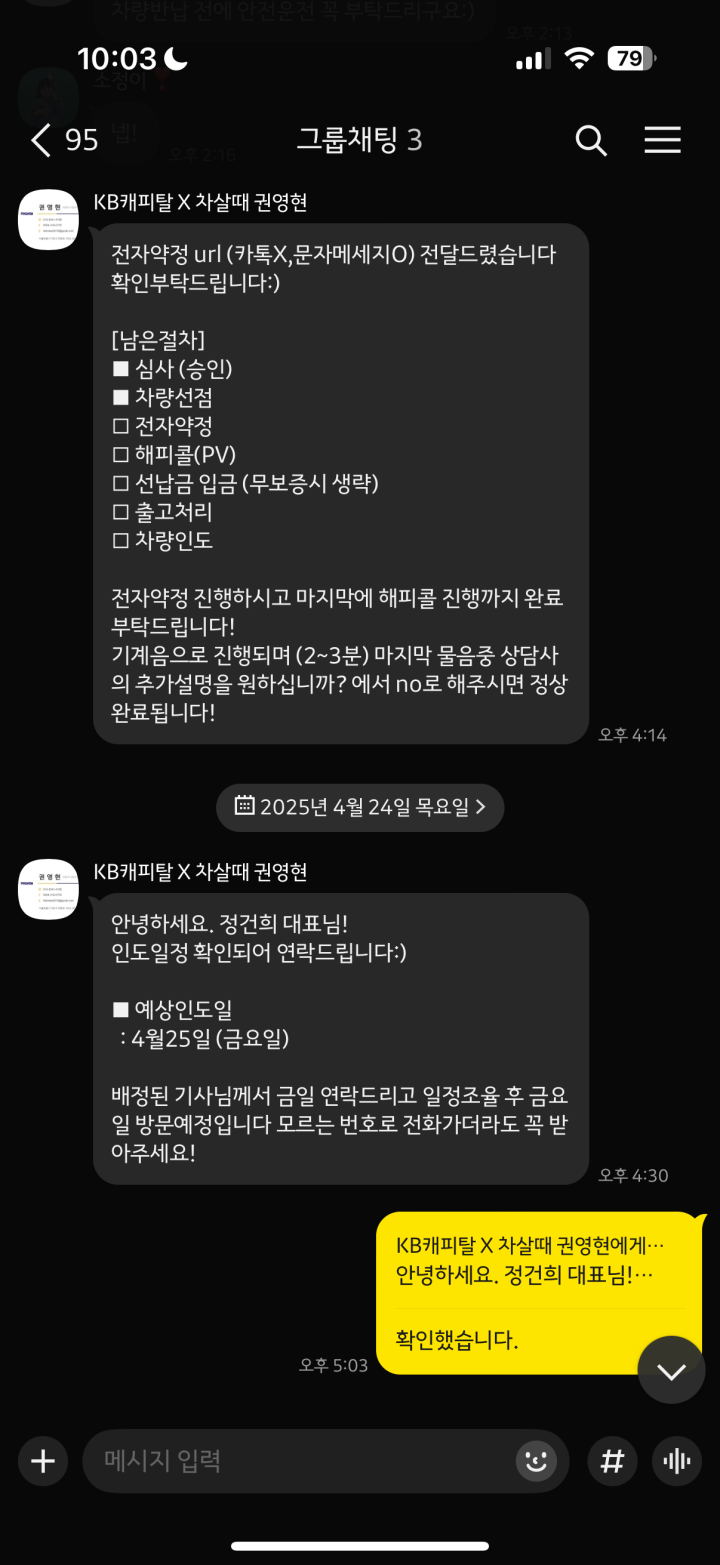
Task: Open the 2025년 4월 24일 date picker chip
Action: tap(360, 807)
